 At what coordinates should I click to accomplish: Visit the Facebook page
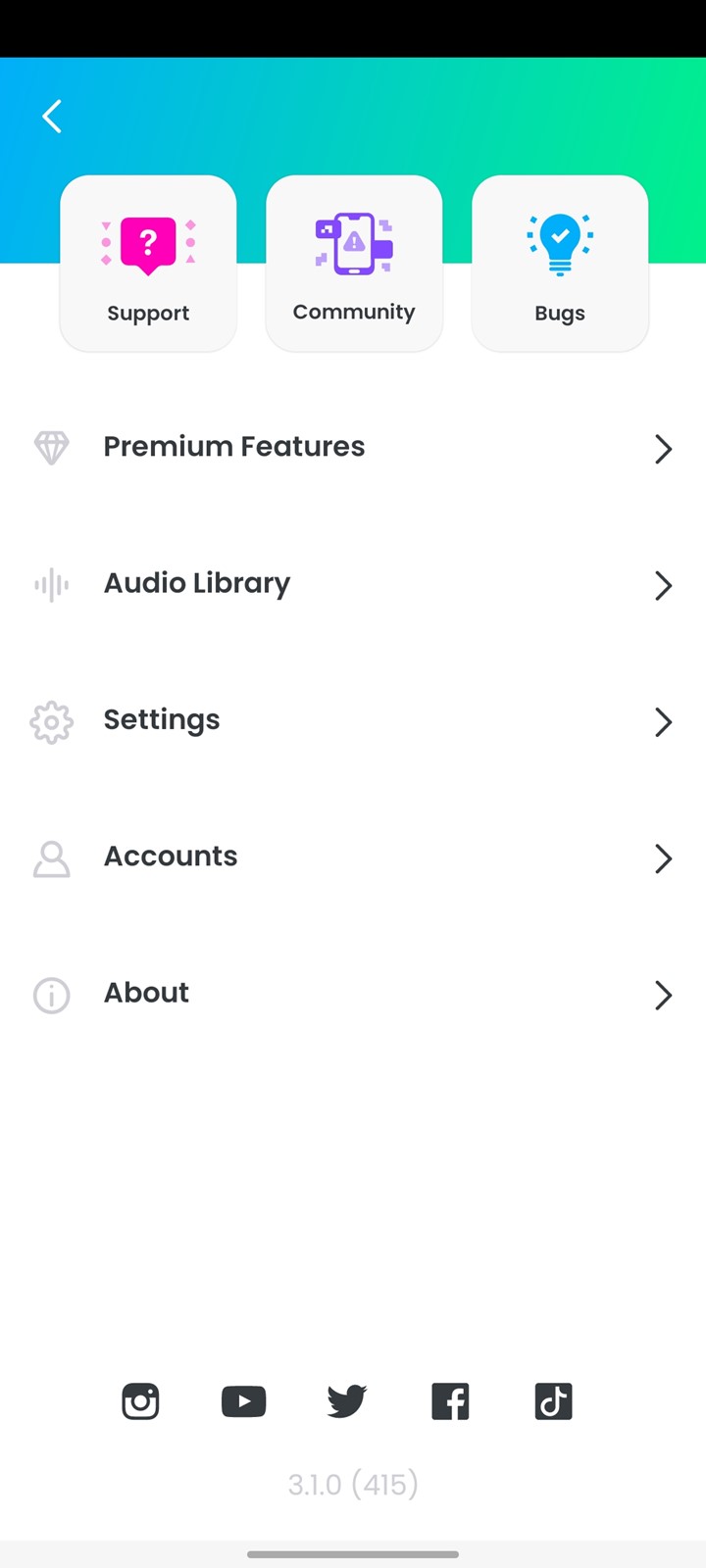point(450,1401)
